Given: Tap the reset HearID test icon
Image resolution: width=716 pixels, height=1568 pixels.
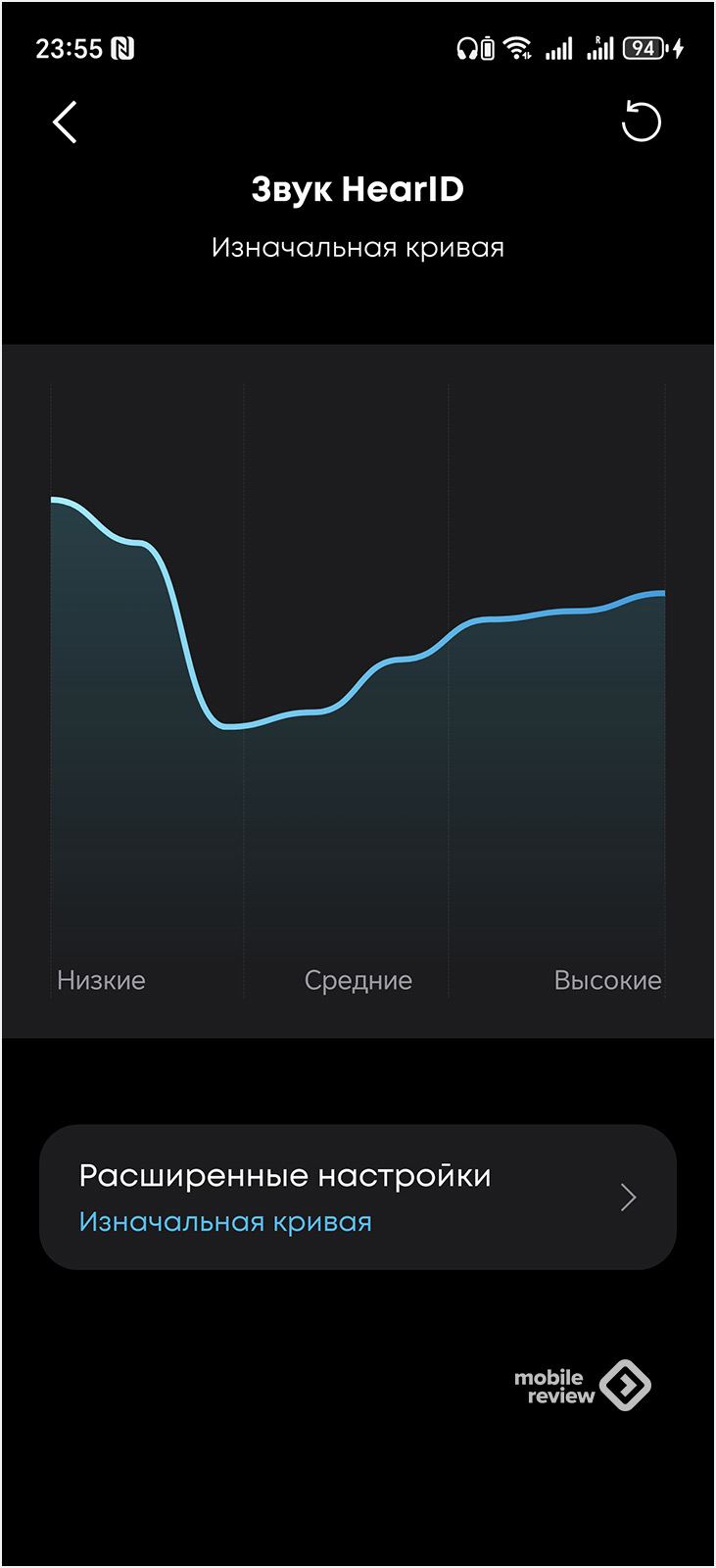Looking at the screenshot, I should (x=642, y=122).
